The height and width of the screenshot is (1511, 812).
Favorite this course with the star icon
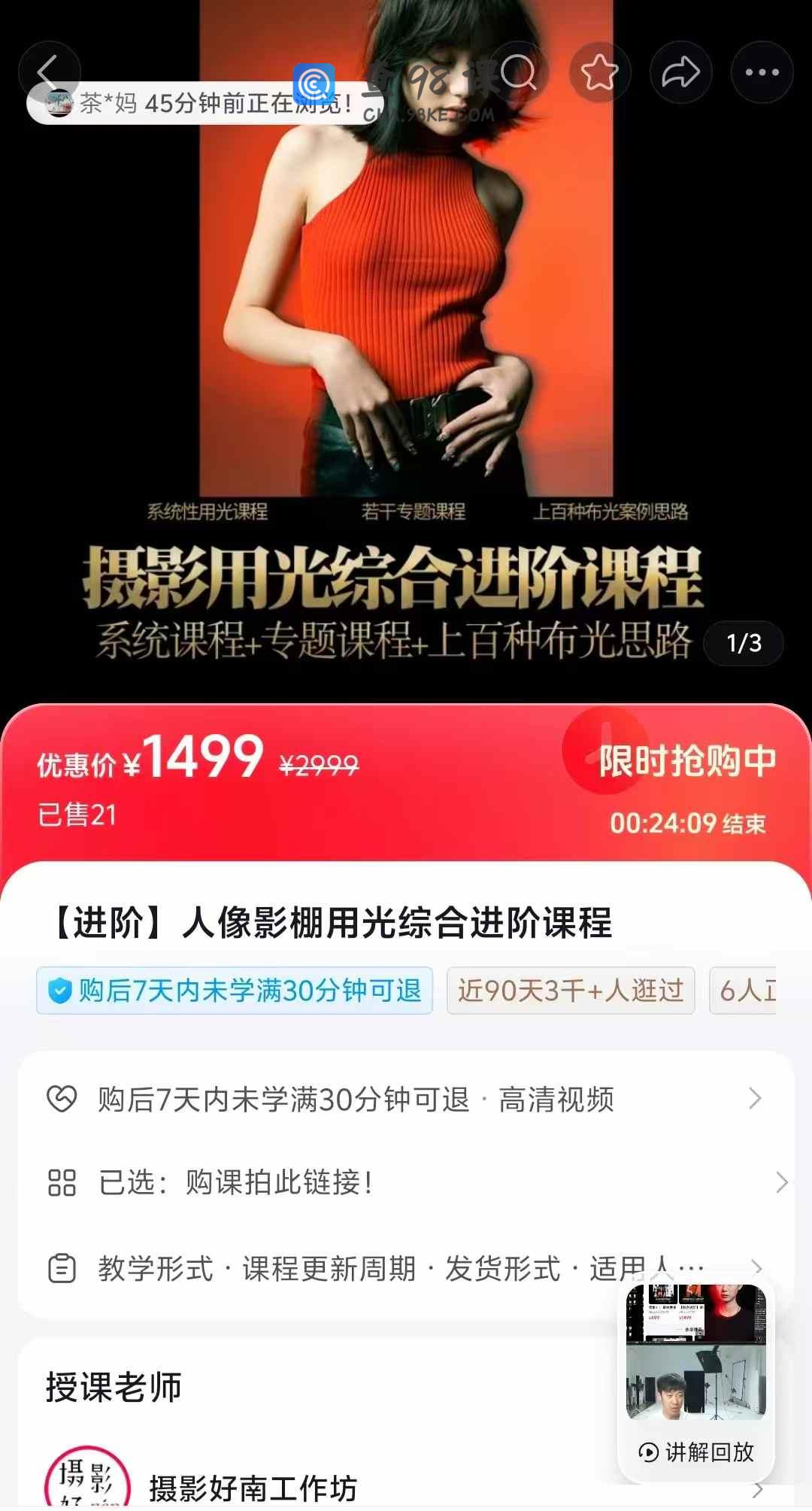coord(599,73)
